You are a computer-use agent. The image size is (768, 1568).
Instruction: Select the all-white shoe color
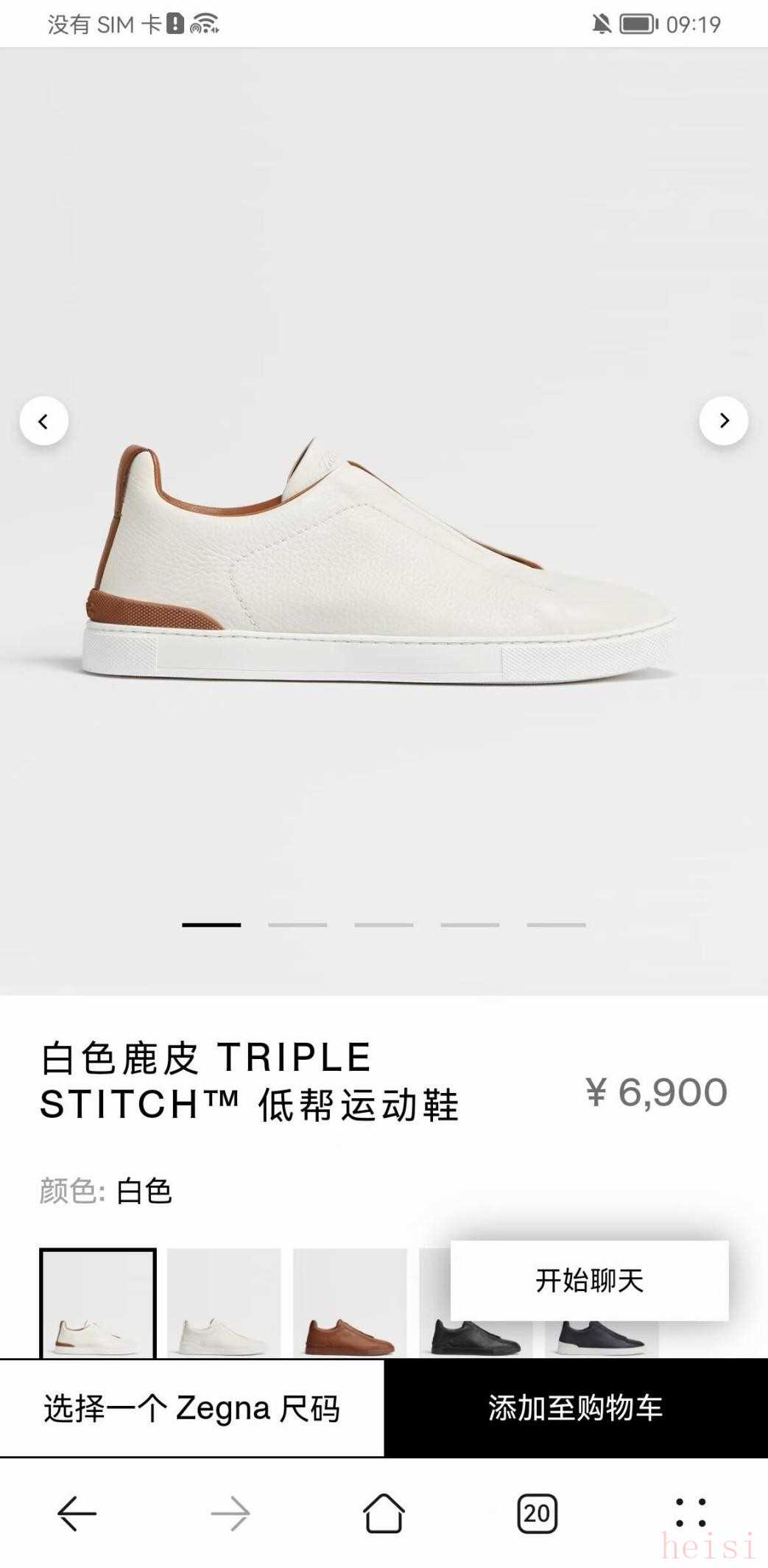click(x=224, y=1304)
